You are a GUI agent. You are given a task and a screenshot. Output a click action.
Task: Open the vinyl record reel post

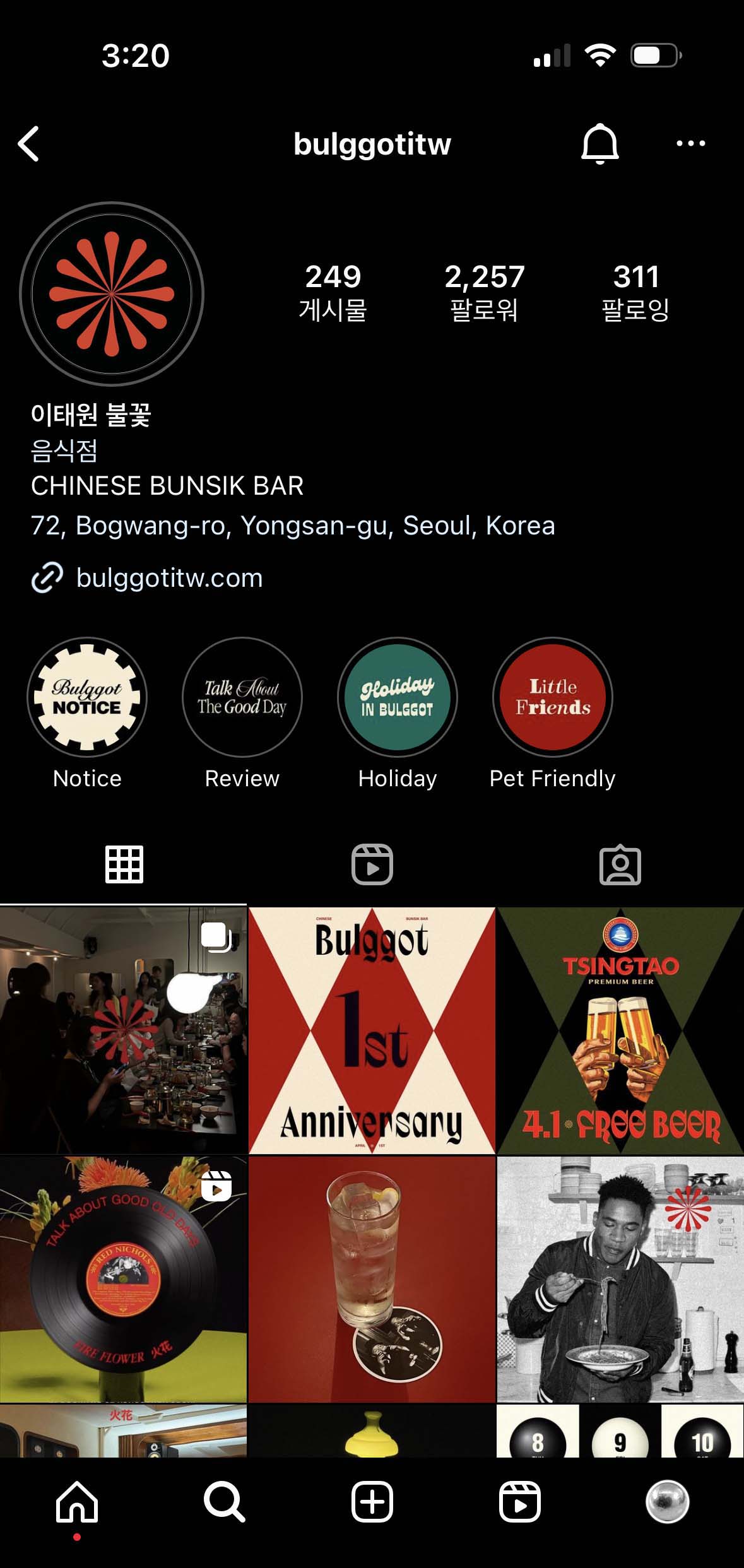click(x=123, y=1279)
